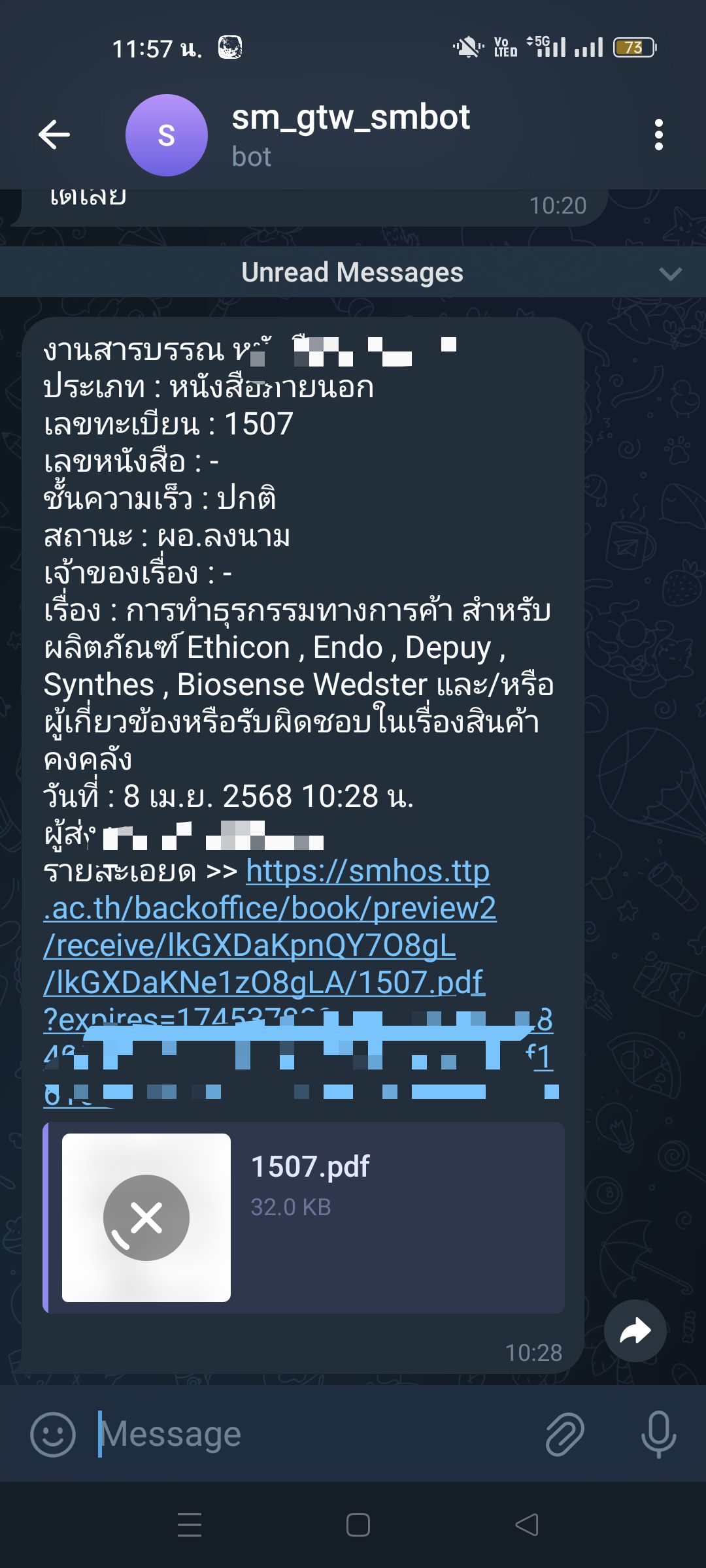Cancel the 1507.pdf download
The height and width of the screenshot is (1568, 706).
coord(146,1218)
